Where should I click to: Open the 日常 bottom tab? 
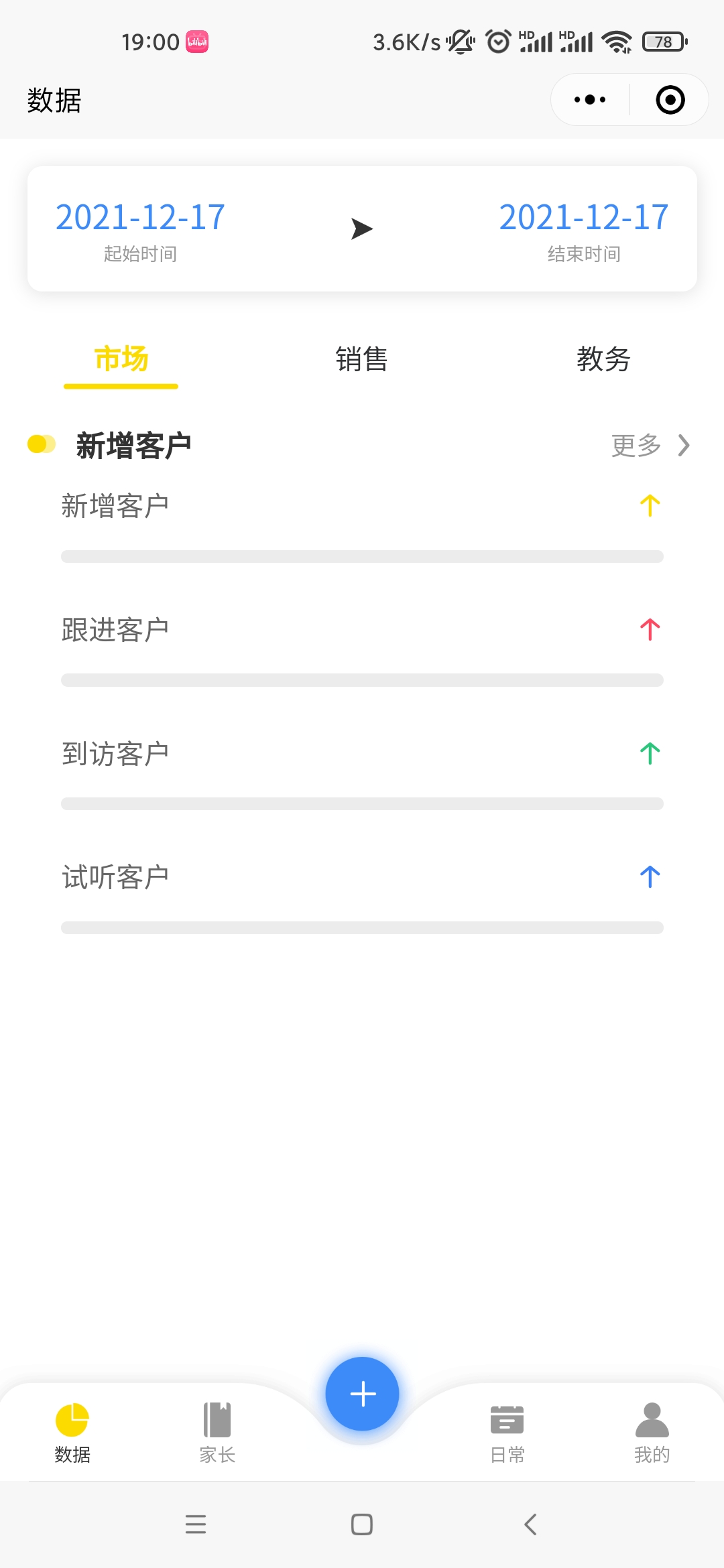click(x=507, y=1433)
